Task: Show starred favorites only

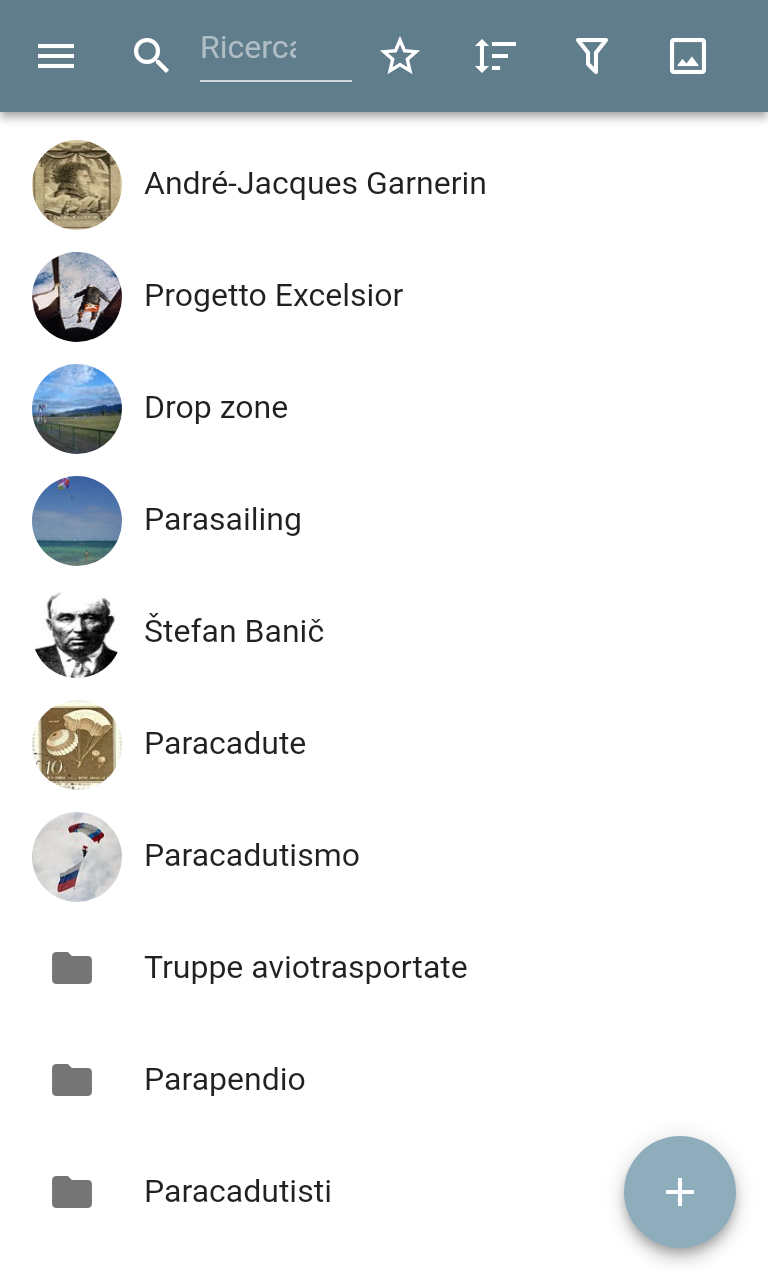Action: coord(400,56)
